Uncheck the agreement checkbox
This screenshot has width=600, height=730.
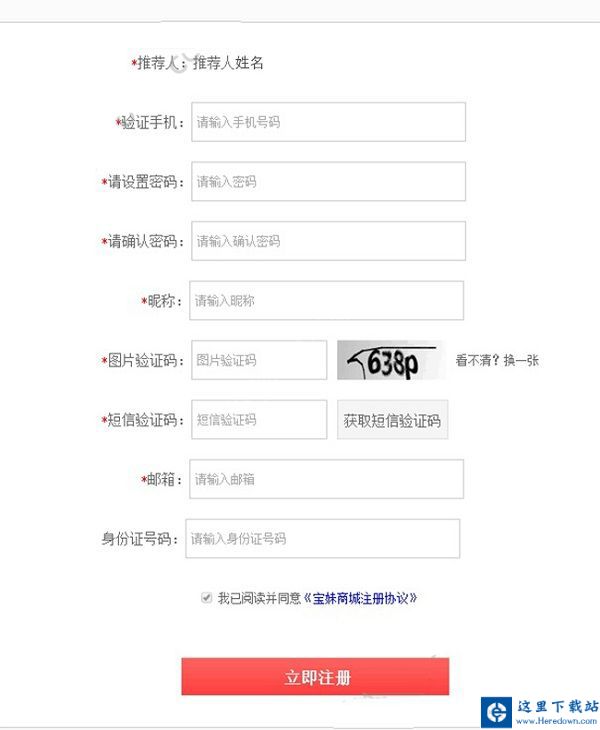(x=206, y=598)
